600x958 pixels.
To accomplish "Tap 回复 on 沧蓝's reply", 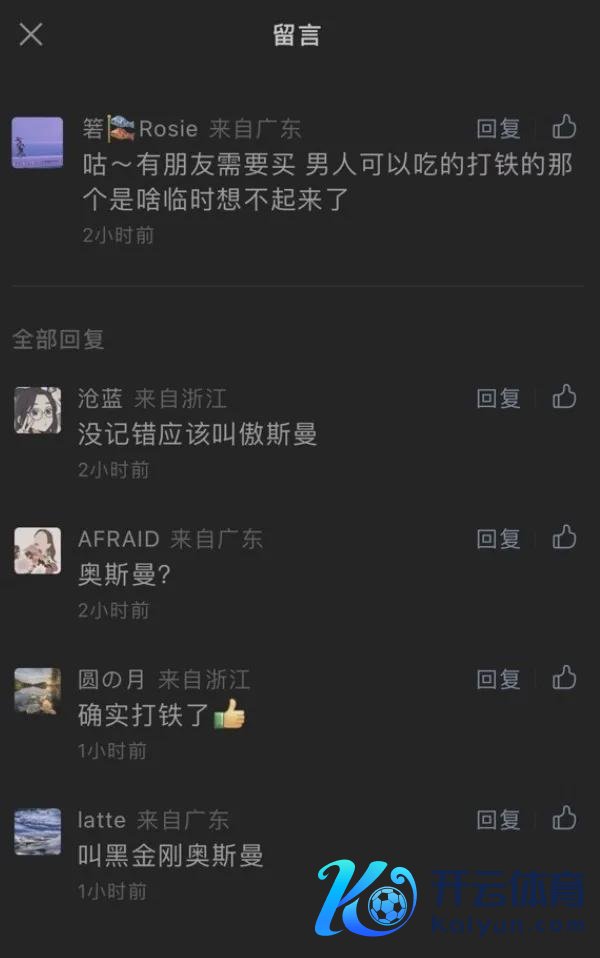I will click(498, 398).
